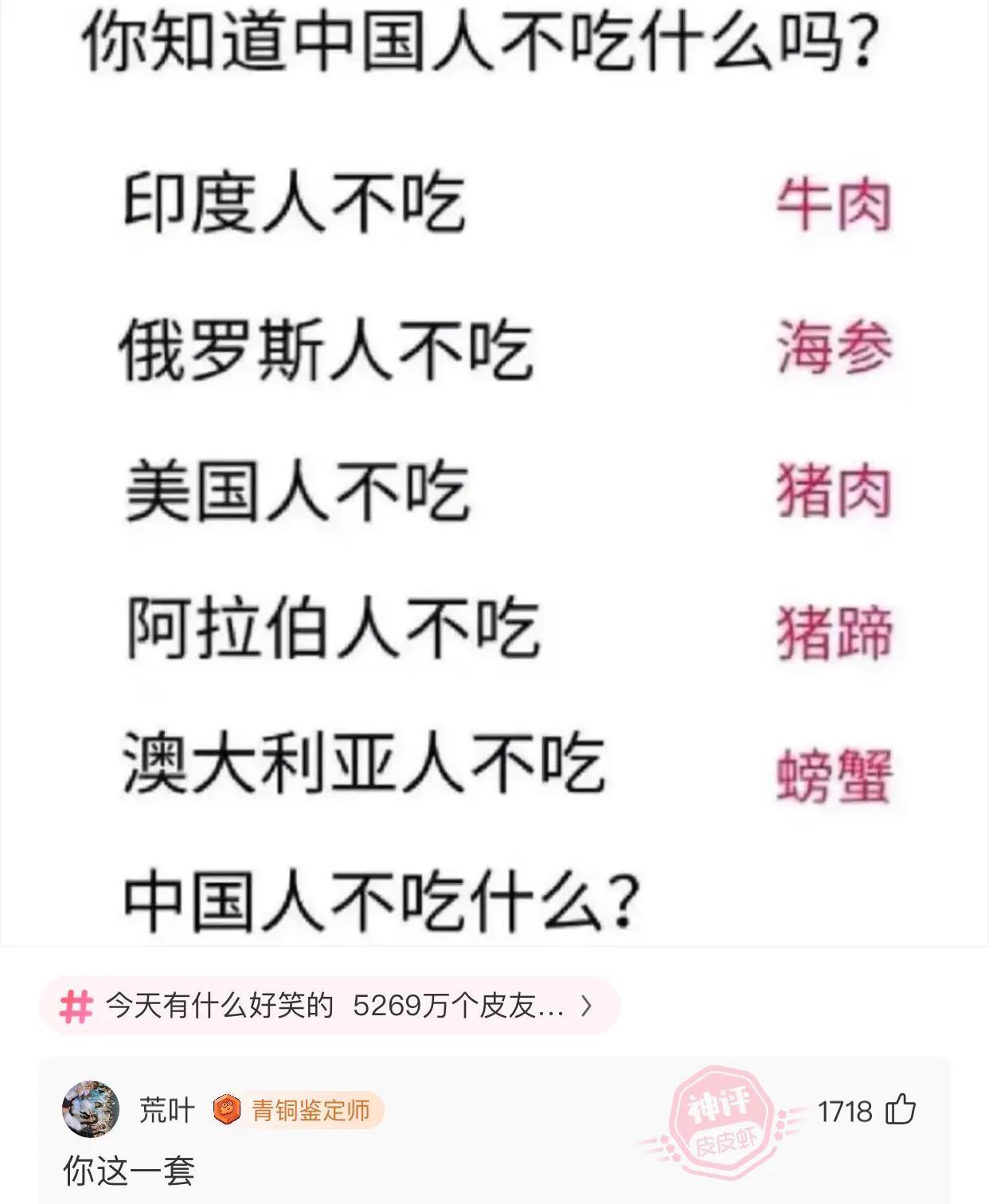Like 荒叶's comment

click(x=901, y=1109)
